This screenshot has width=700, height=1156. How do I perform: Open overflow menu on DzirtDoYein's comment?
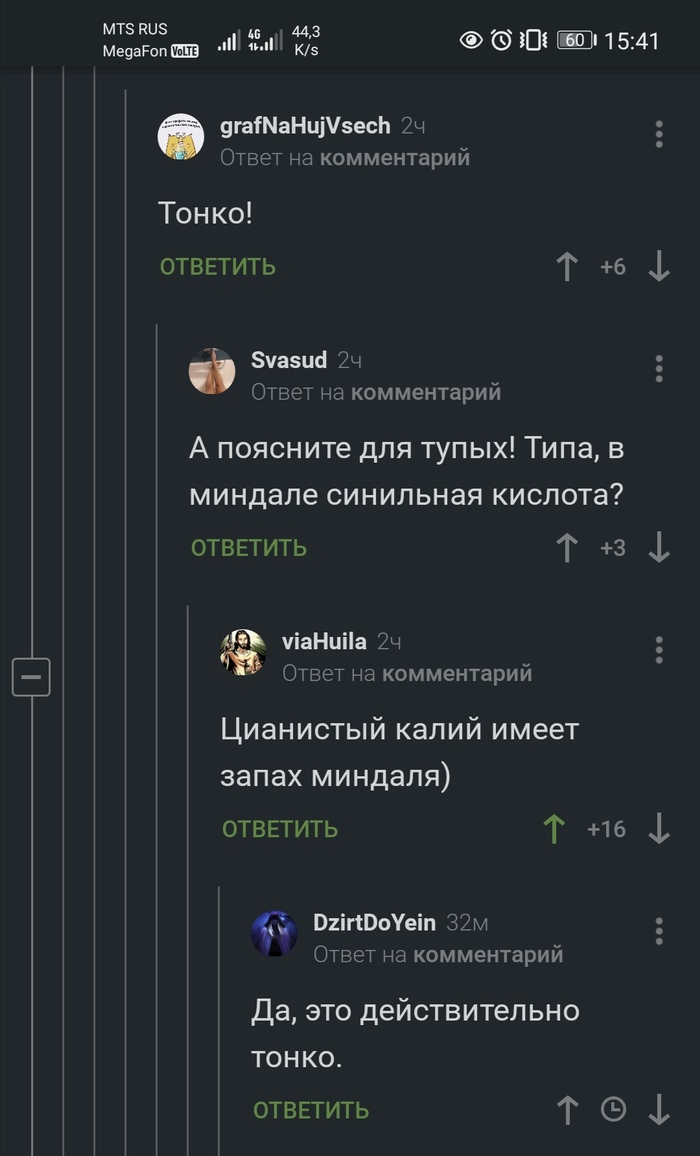pos(659,930)
